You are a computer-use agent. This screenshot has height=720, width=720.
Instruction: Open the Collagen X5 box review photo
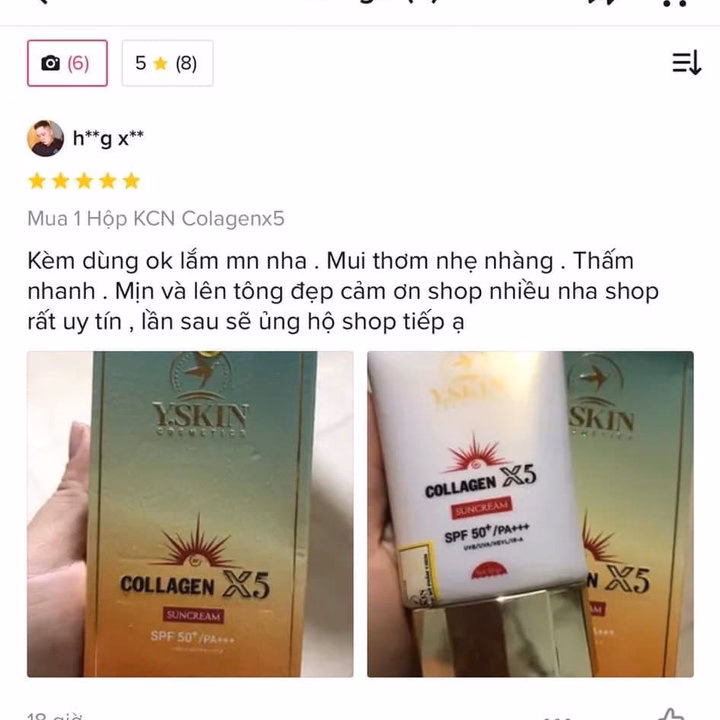tap(190, 513)
